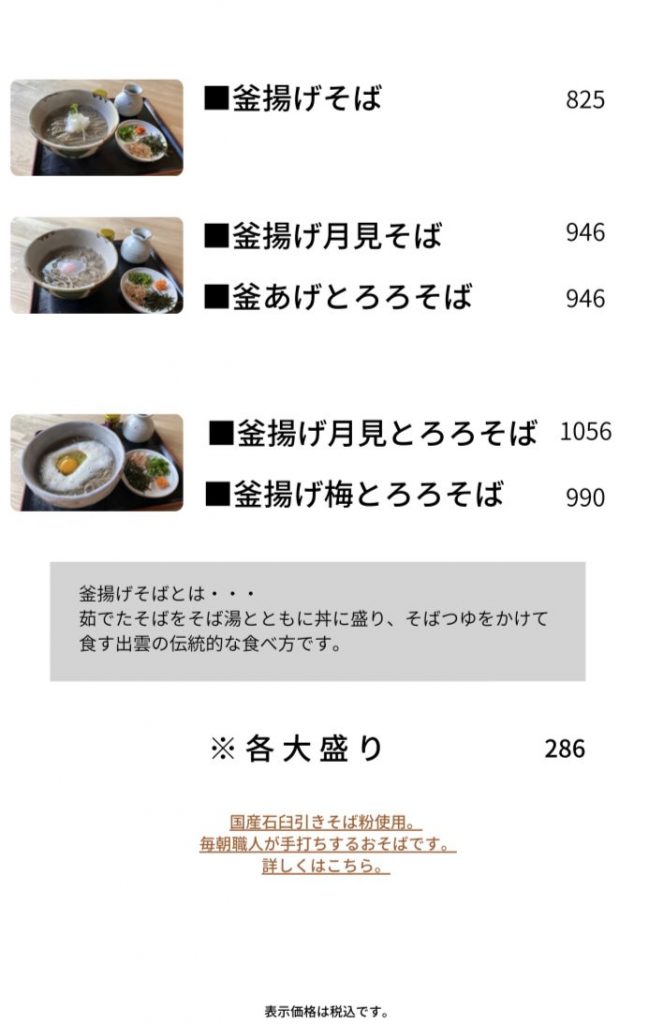Open the 詳しくはこちら soba flour details link
The height and width of the screenshot is (1024, 649).
click(326, 867)
